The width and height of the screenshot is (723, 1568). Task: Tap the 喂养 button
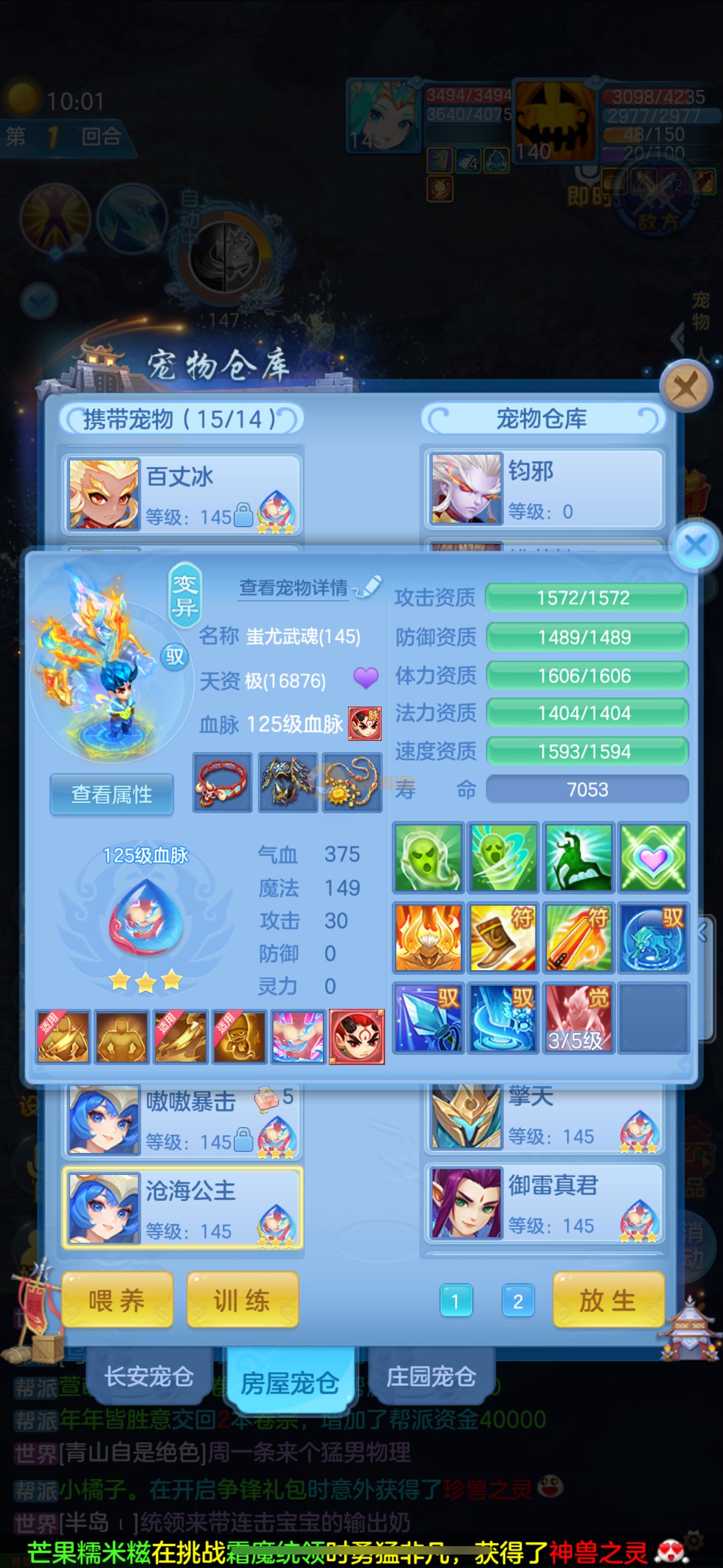click(117, 1301)
